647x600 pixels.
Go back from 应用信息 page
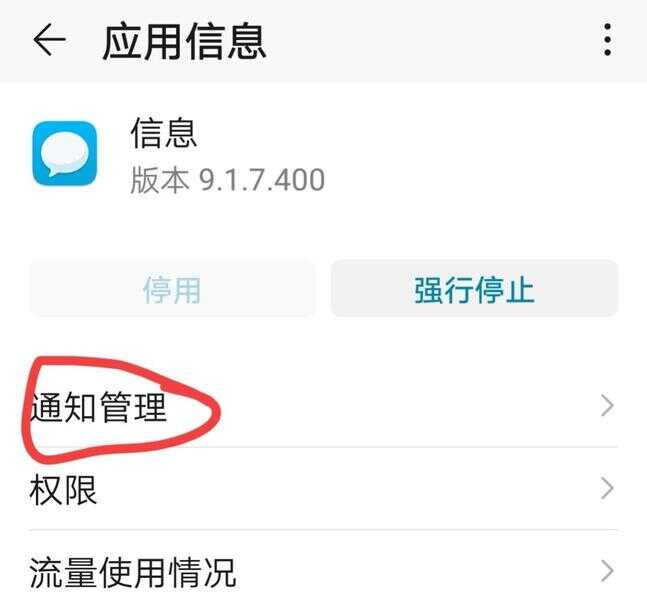click(48, 41)
